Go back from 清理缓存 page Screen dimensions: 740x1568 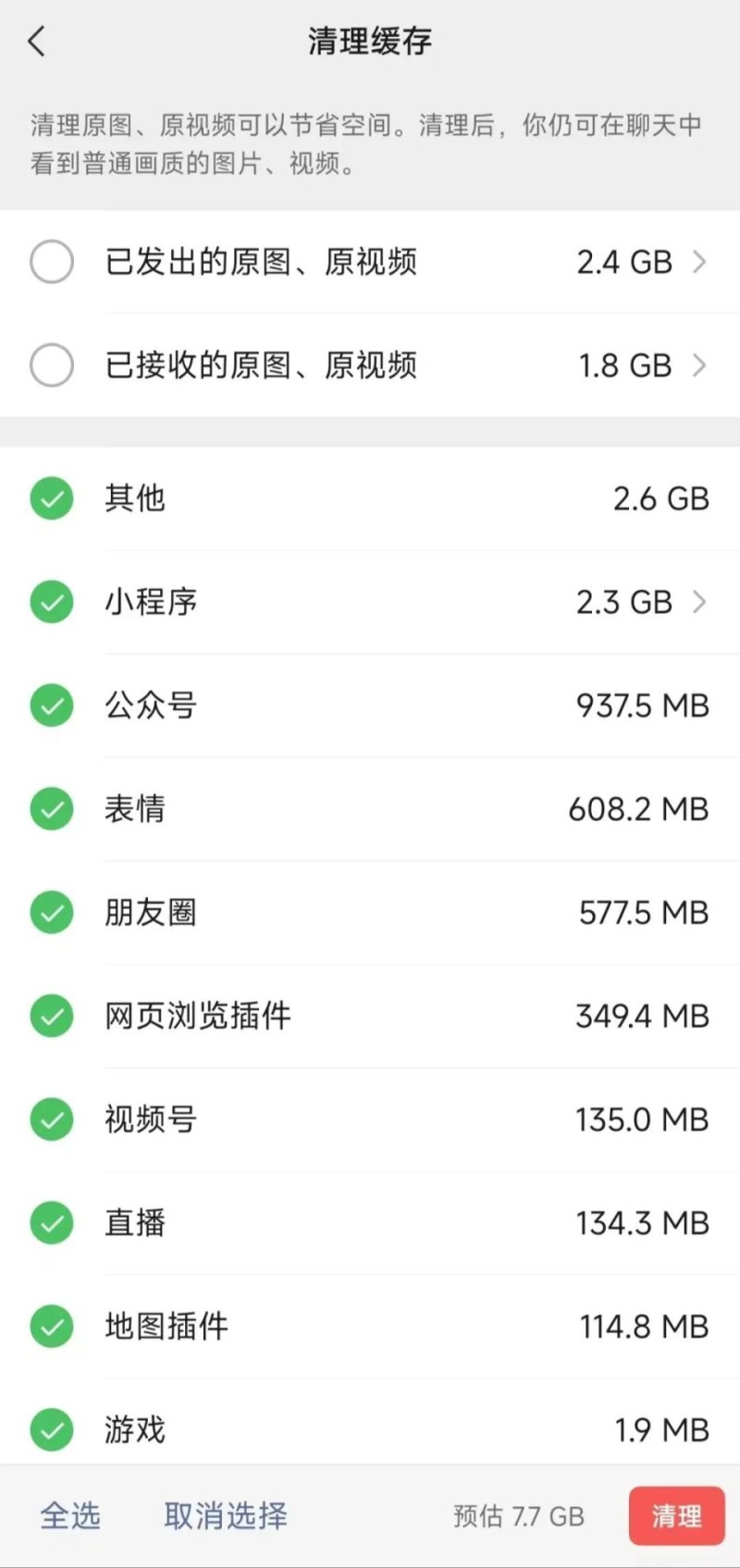(x=37, y=42)
